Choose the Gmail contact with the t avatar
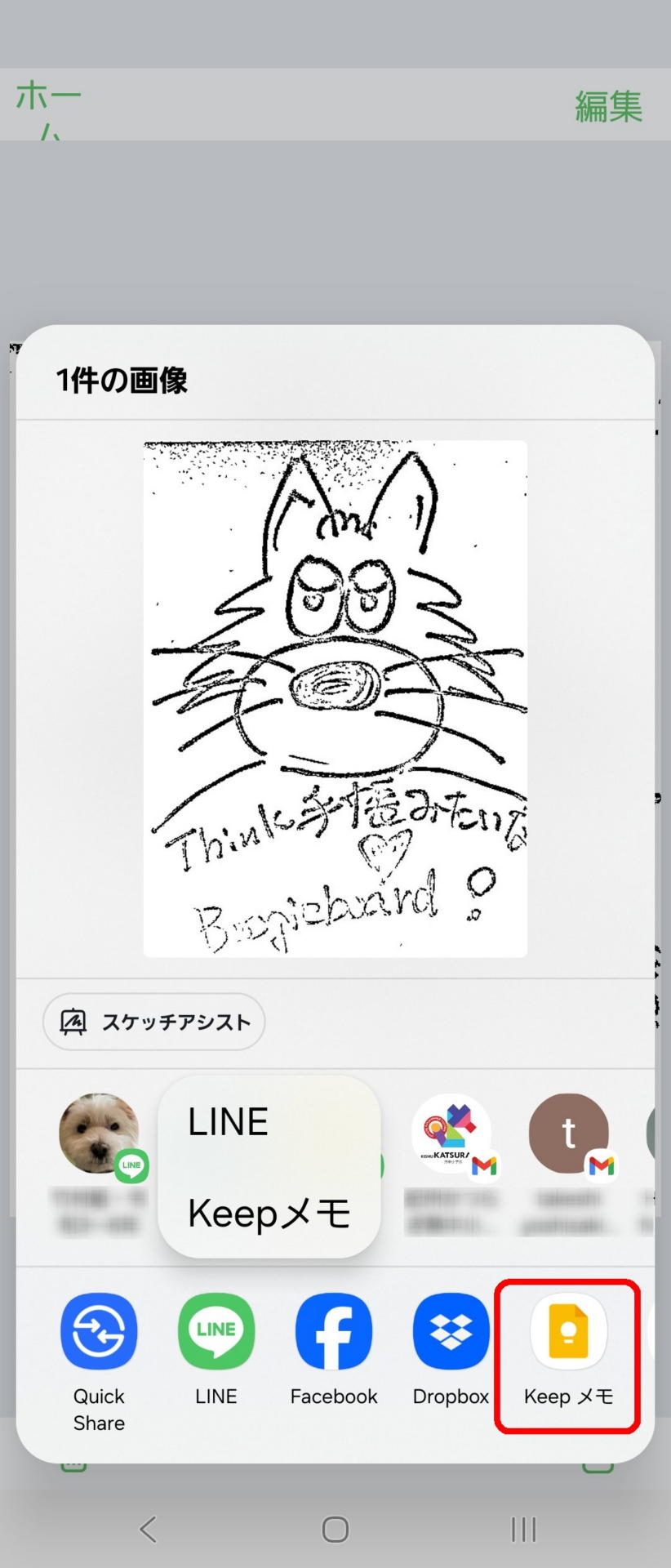This screenshot has height=1568, width=671. 569,1135
